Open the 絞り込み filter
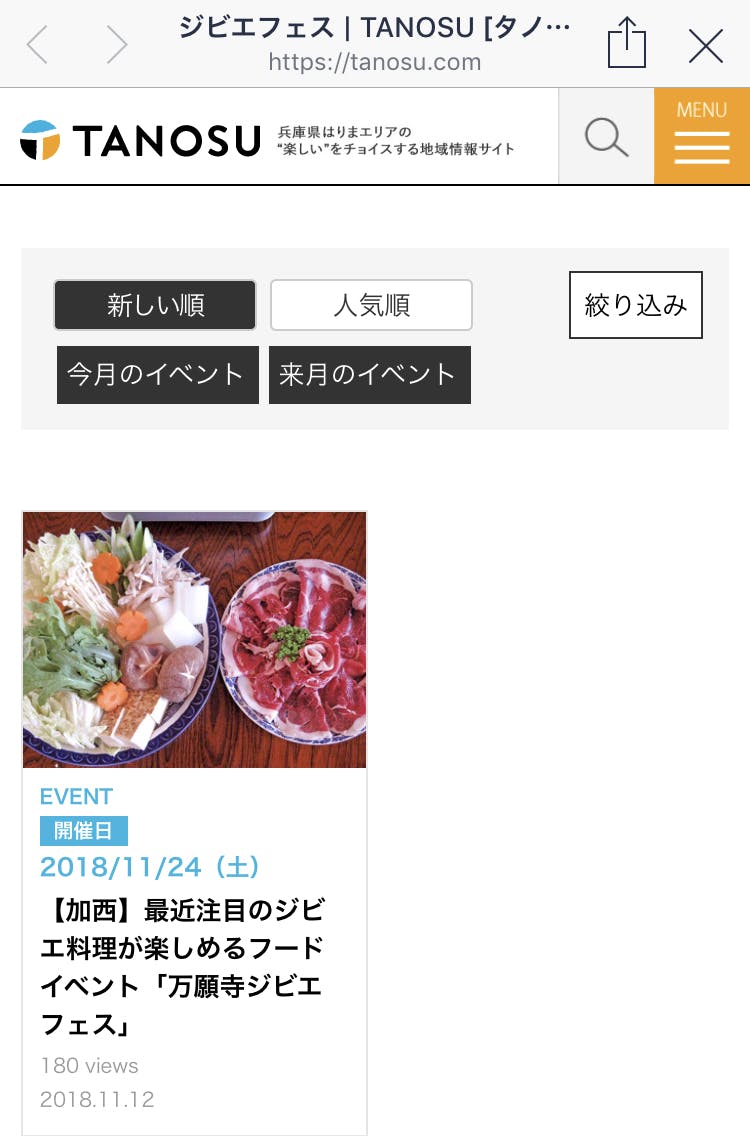This screenshot has height=1136, width=750. tap(636, 305)
